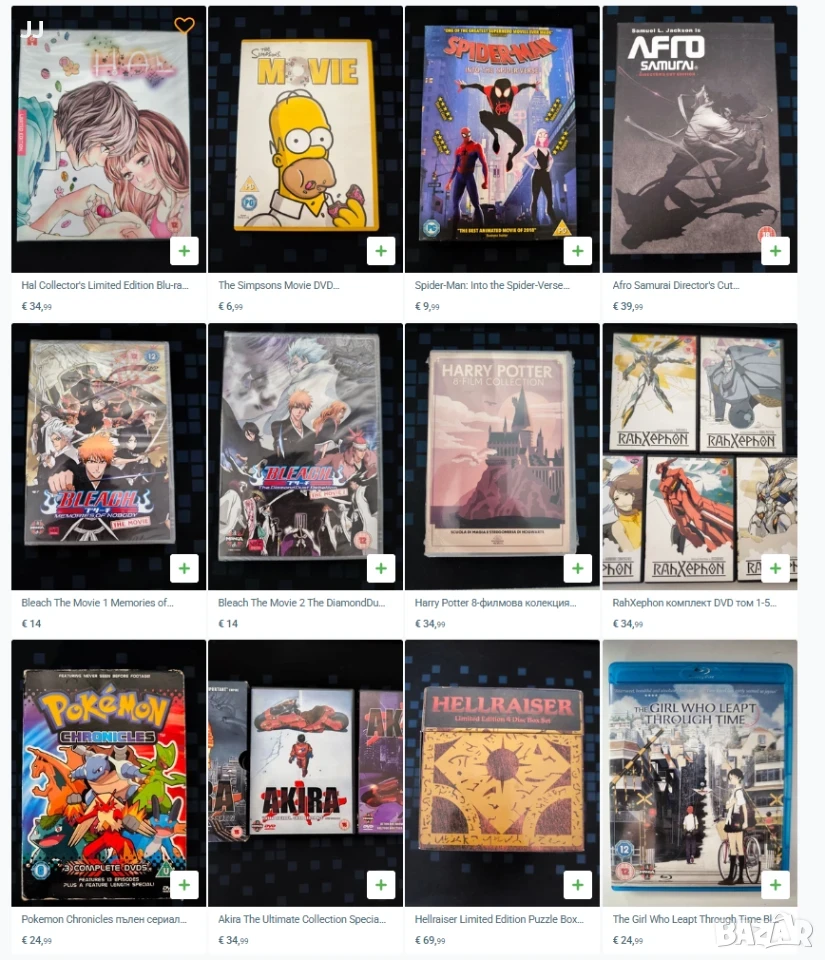Image resolution: width=825 pixels, height=960 pixels.
Task: Add Pokemon Chronicles with plus button
Action: point(184,885)
